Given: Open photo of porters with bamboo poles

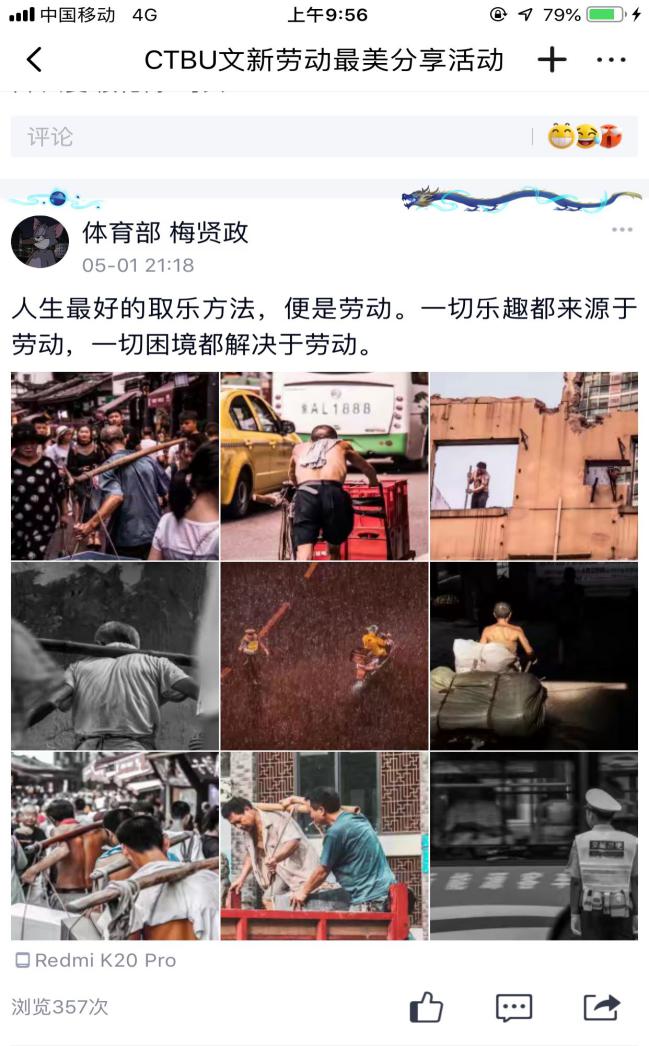Looking at the screenshot, I should click(115, 846).
